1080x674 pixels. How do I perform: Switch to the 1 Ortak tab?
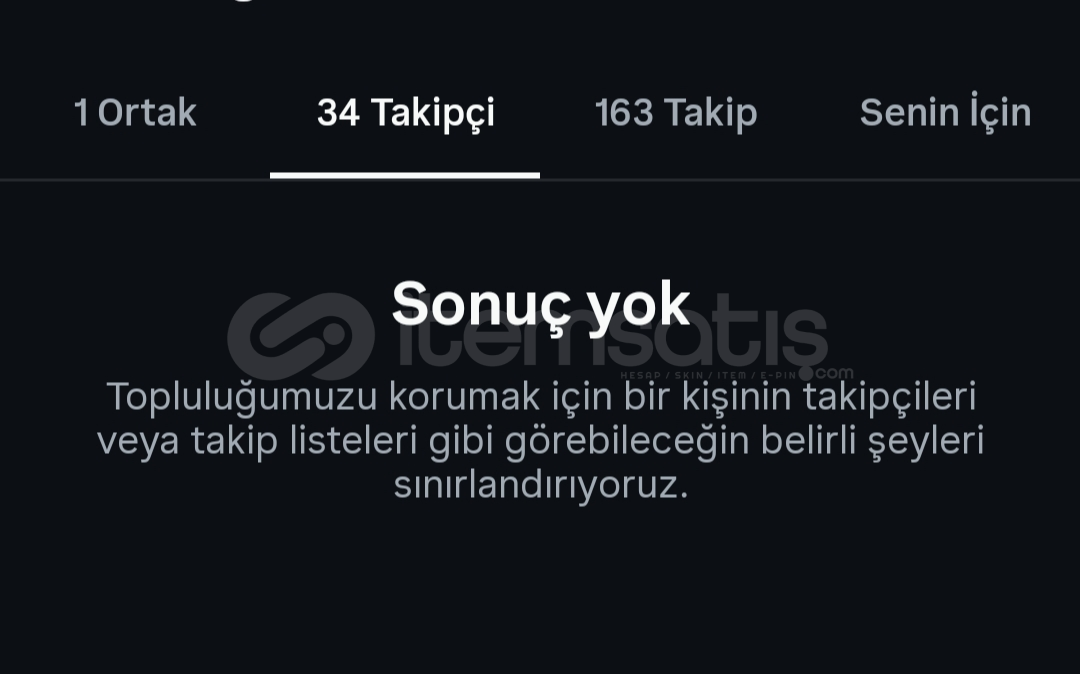coord(135,113)
